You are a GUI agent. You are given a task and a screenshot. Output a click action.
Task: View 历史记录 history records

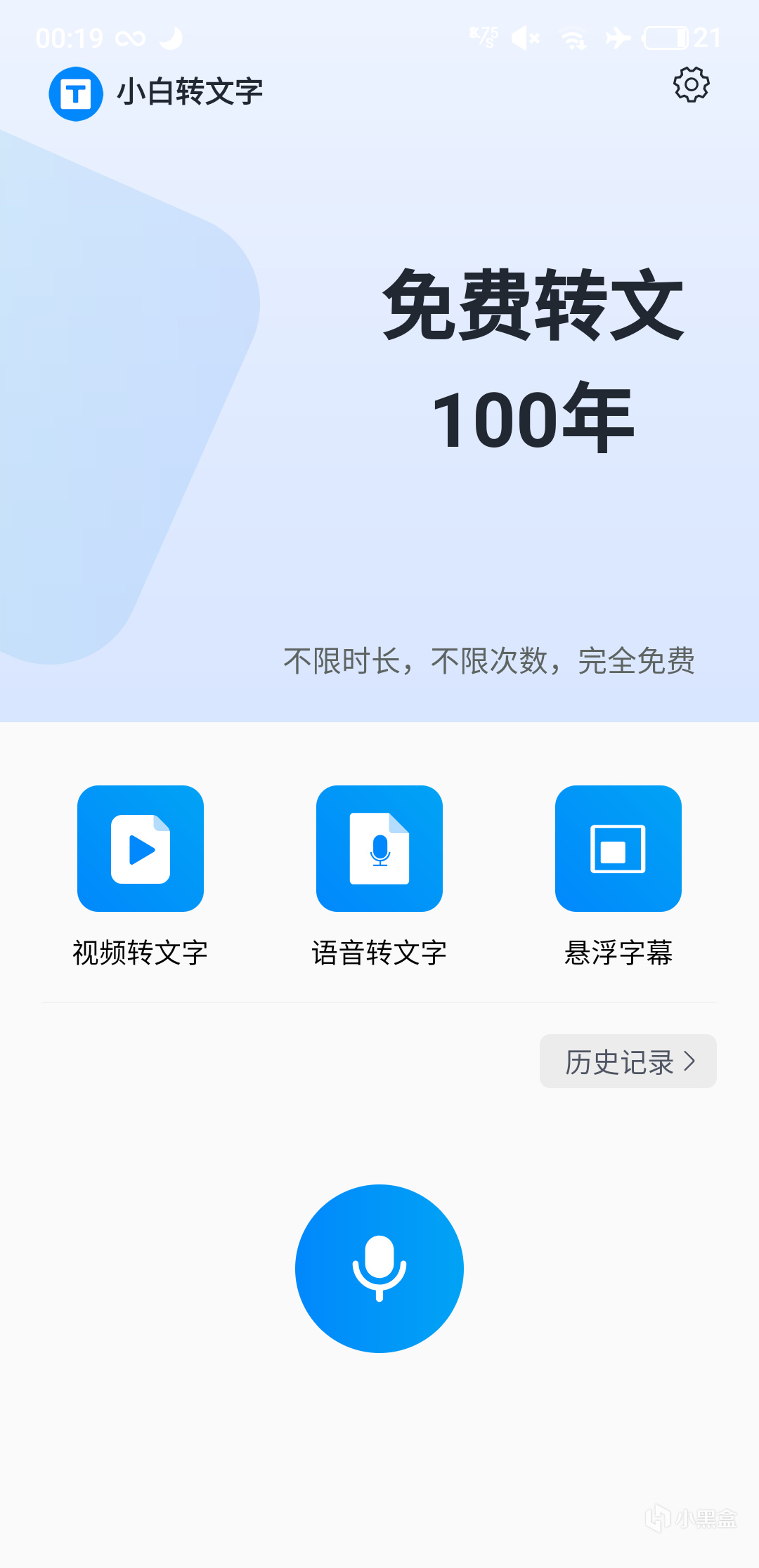click(628, 1061)
